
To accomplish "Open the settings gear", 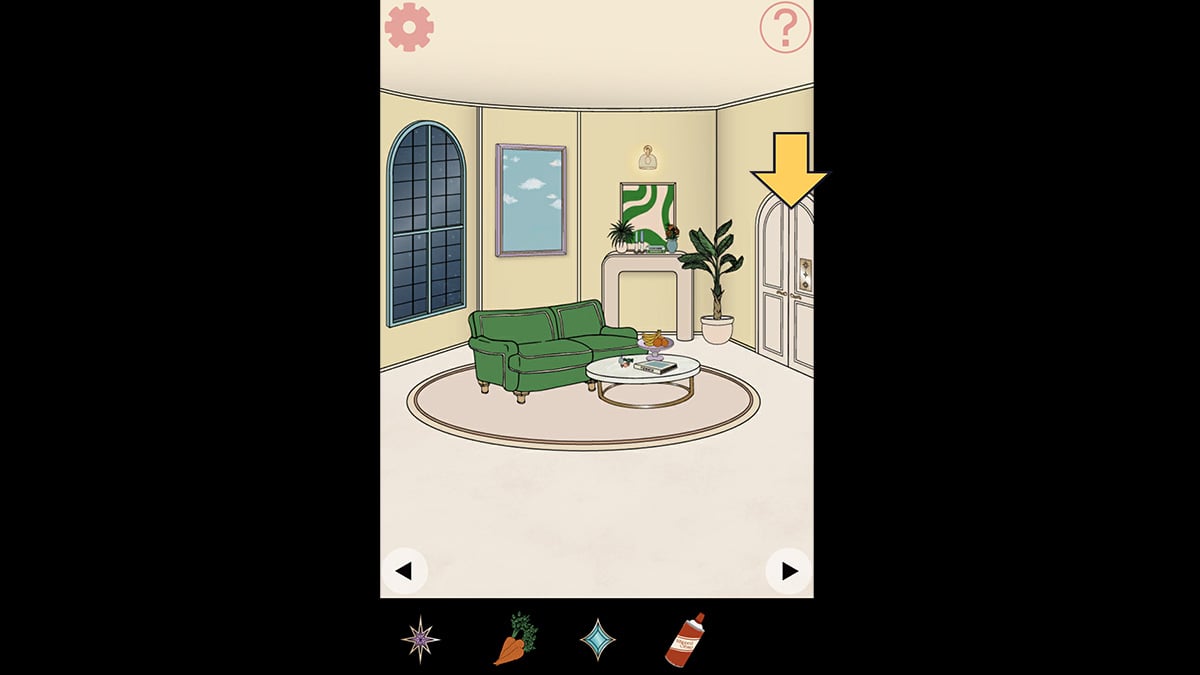I will 409,27.
